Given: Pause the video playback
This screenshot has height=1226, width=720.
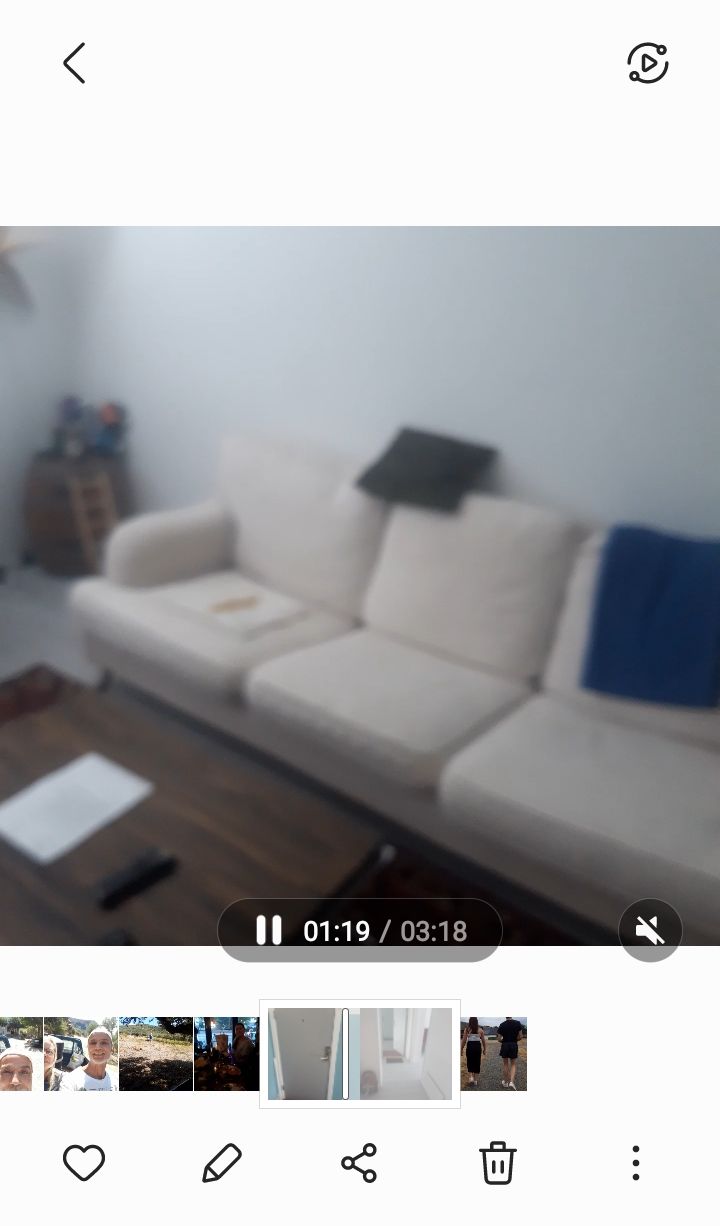Looking at the screenshot, I should pyautogui.click(x=269, y=931).
